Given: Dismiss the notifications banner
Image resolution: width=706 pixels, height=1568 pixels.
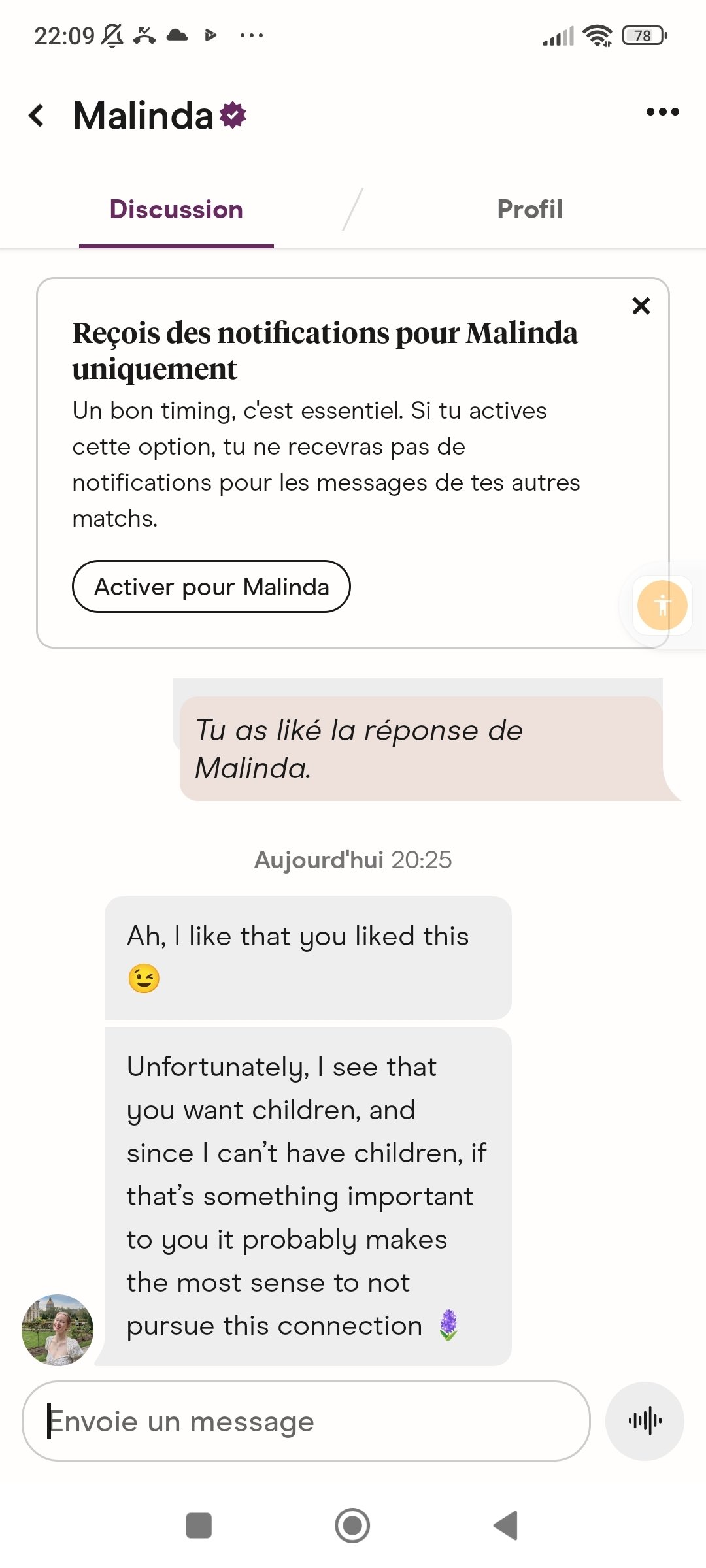Looking at the screenshot, I should [641, 306].
